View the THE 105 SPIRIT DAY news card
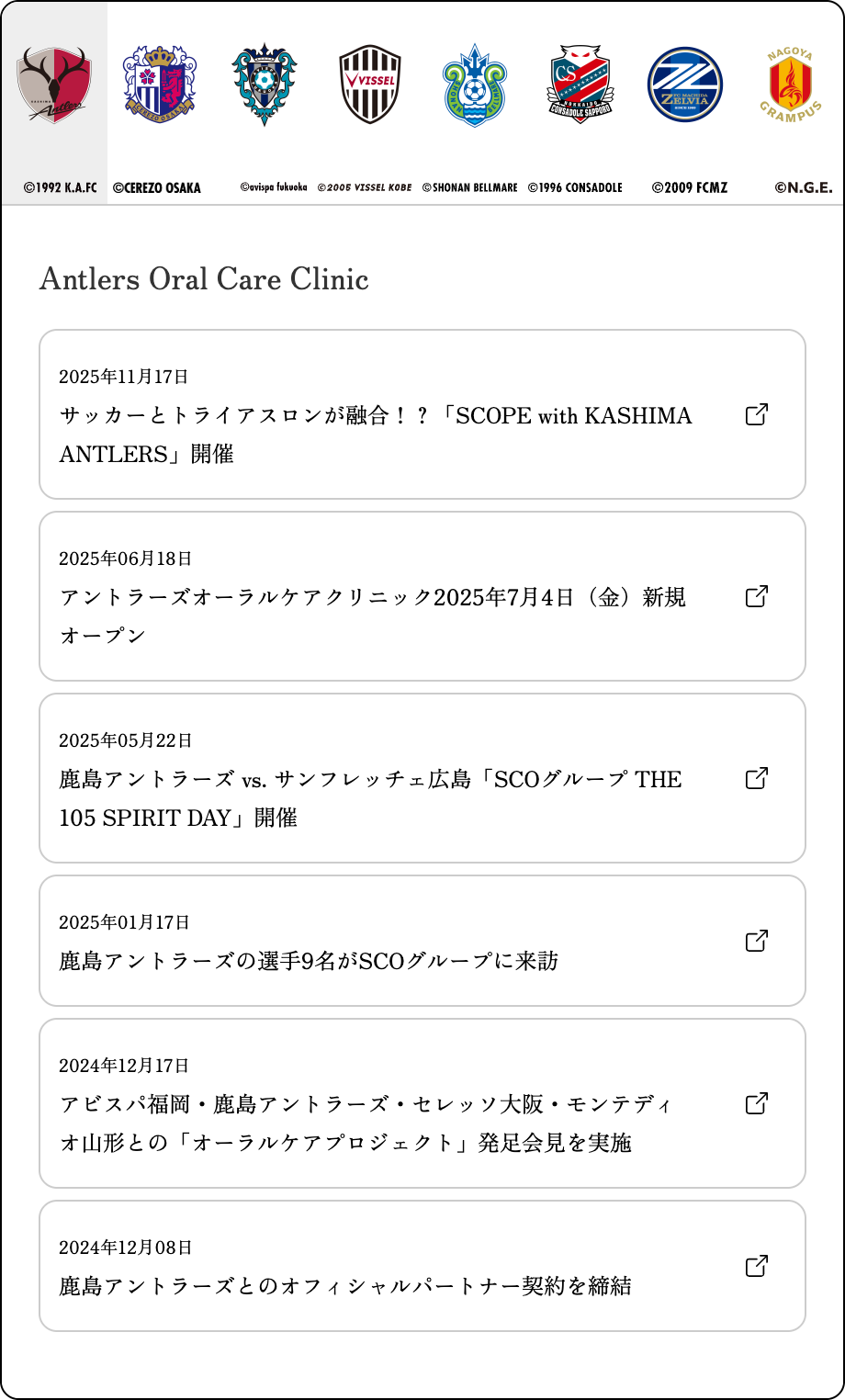845x1400 pixels. pyautogui.click(x=422, y=778)
